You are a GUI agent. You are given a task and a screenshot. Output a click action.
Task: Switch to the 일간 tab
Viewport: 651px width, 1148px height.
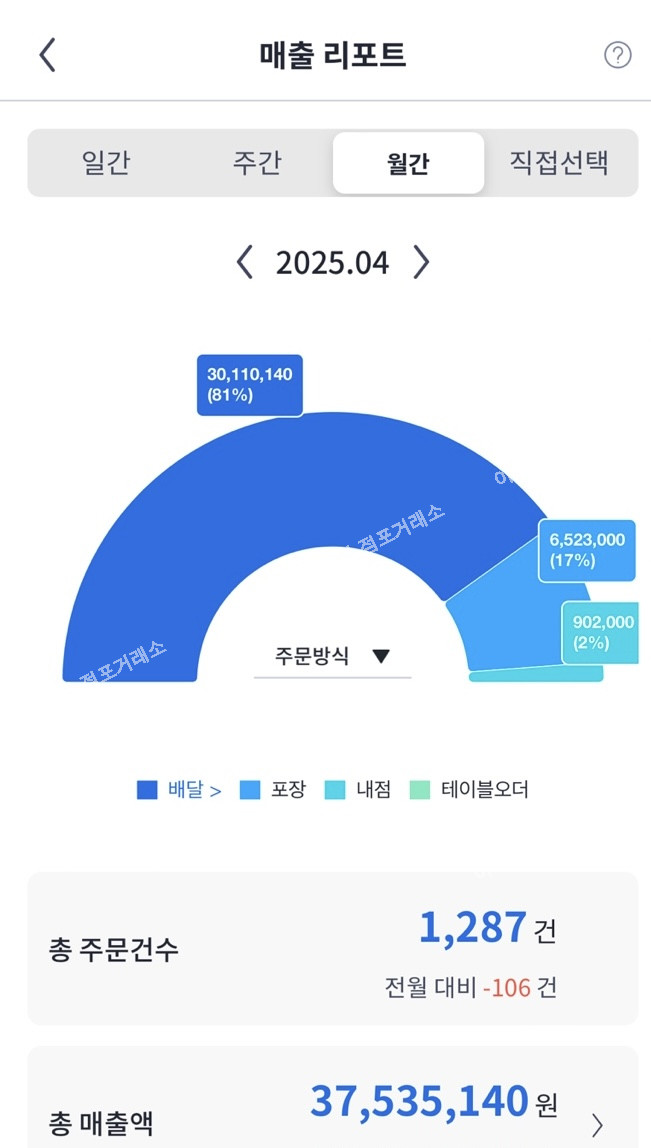pyautogui.click(x=106, y=163)
